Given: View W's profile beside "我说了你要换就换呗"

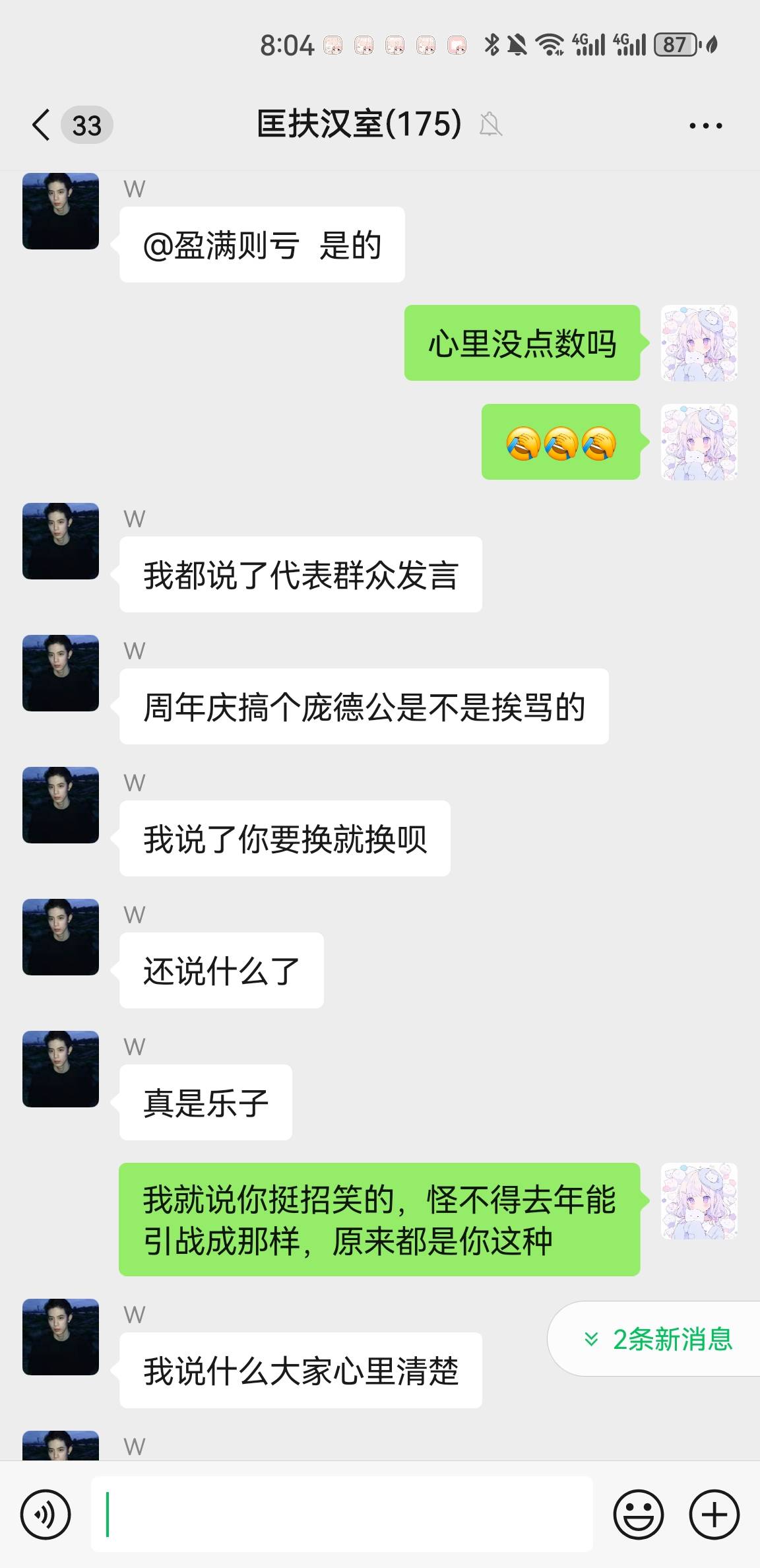Looking at the screenshot, I should 61,805.
